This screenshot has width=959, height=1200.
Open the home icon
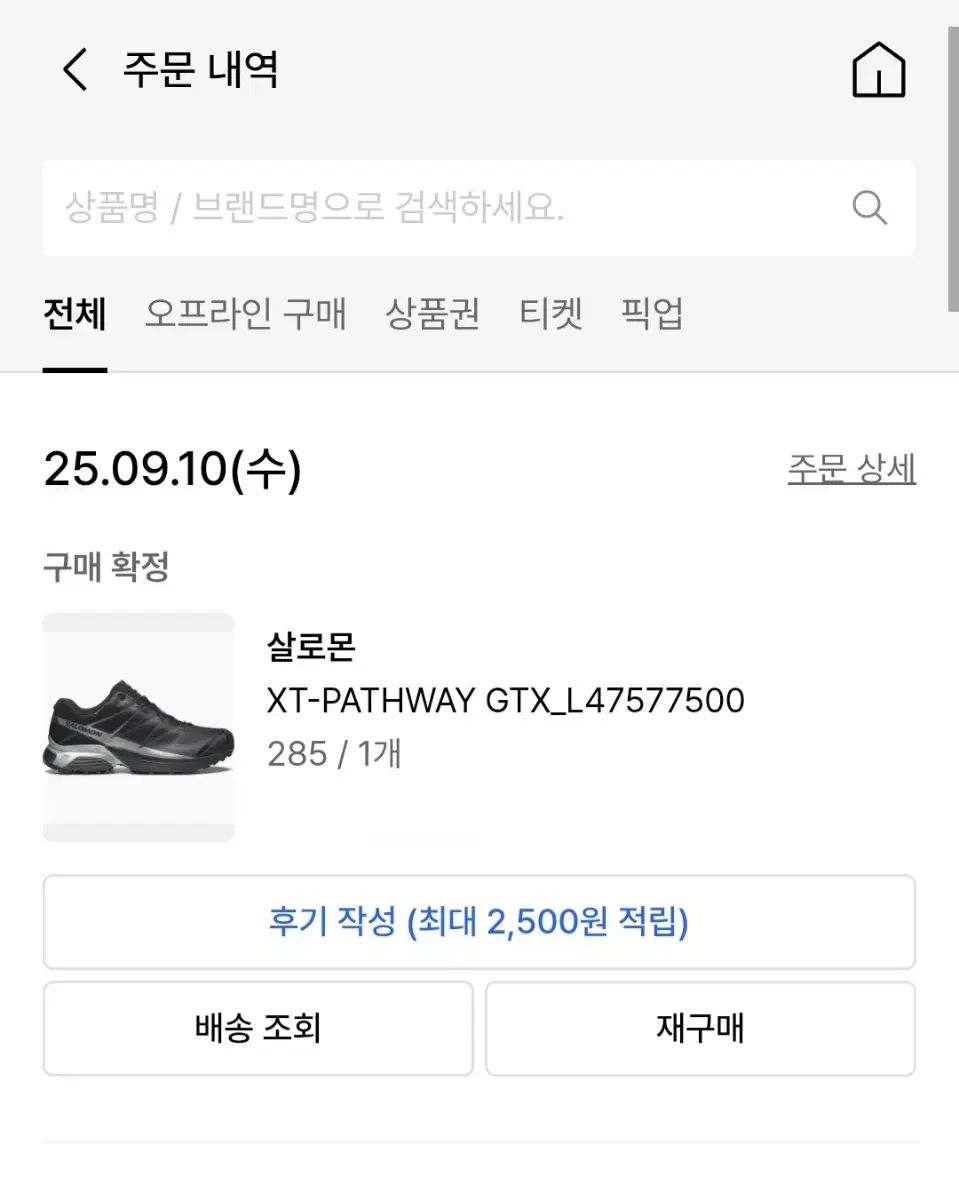878,72
